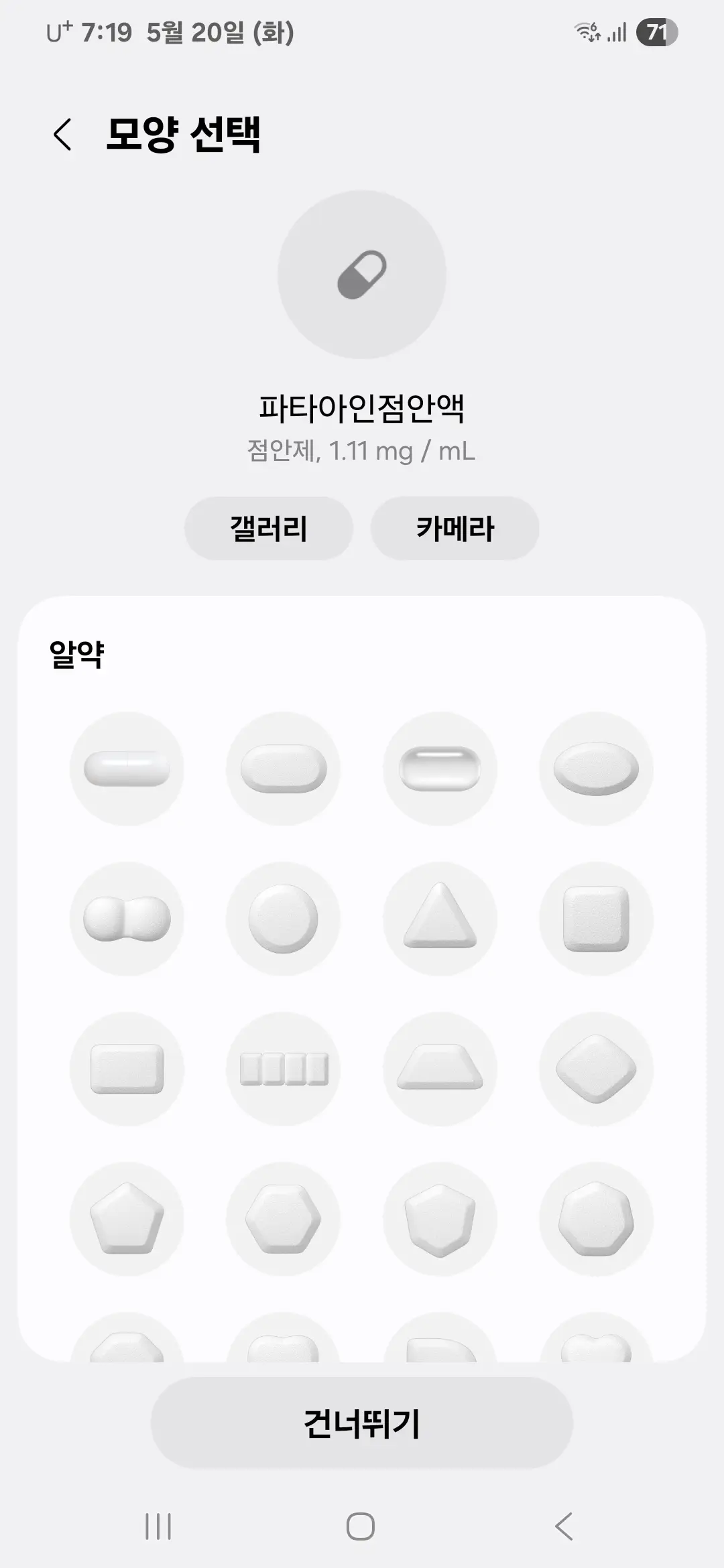This screenshot has height=1568, width=724.
Task: Select the trapezoid tablet shape
Action: (x=439, y=1070)
